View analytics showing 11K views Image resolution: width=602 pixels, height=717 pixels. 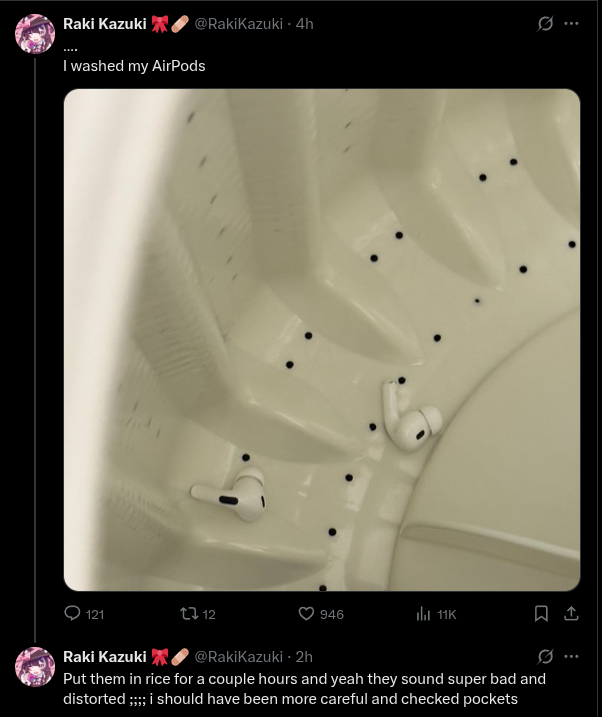pos(423,614)
